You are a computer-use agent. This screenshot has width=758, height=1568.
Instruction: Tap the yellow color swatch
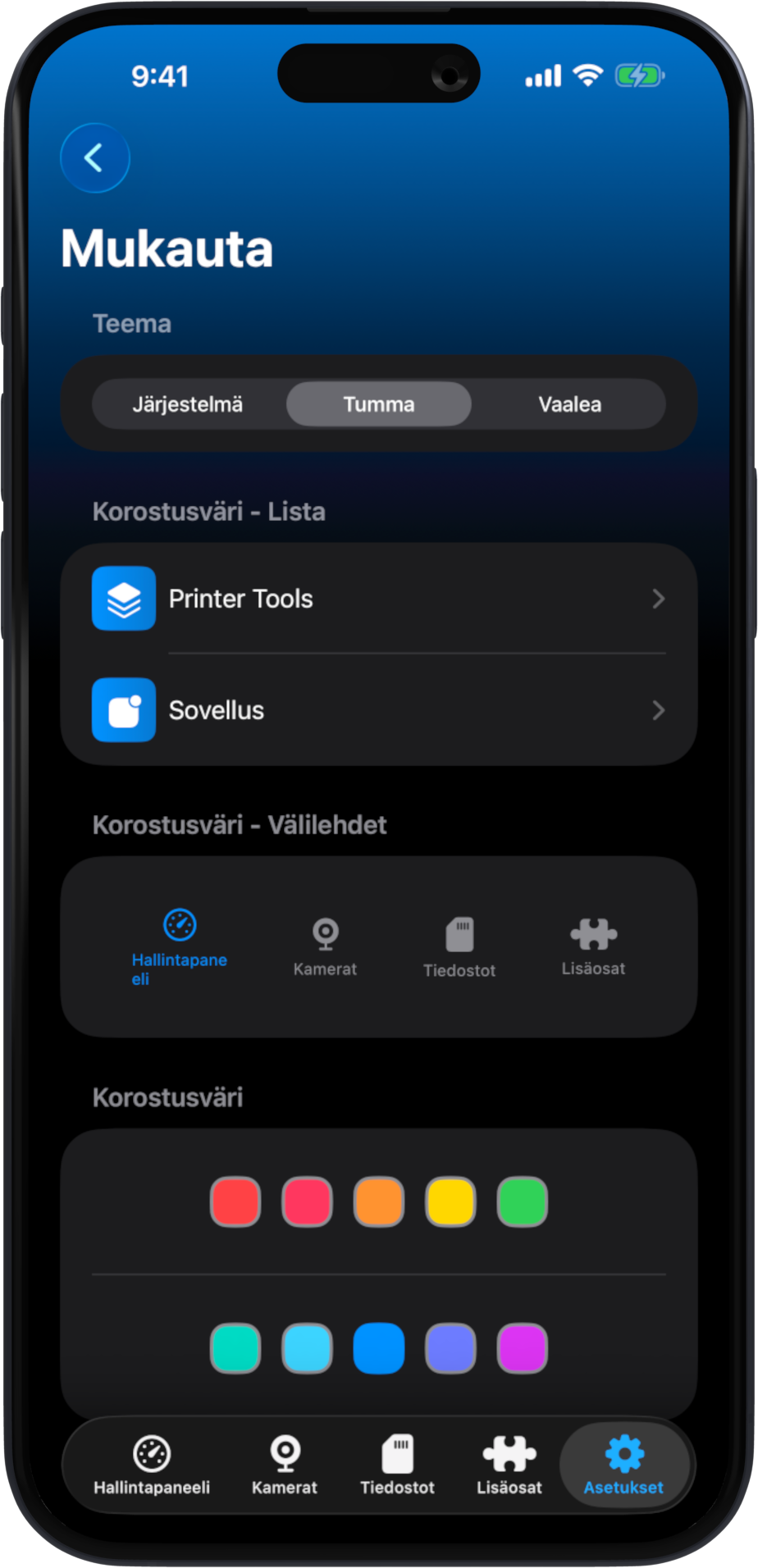[450, 1202]
